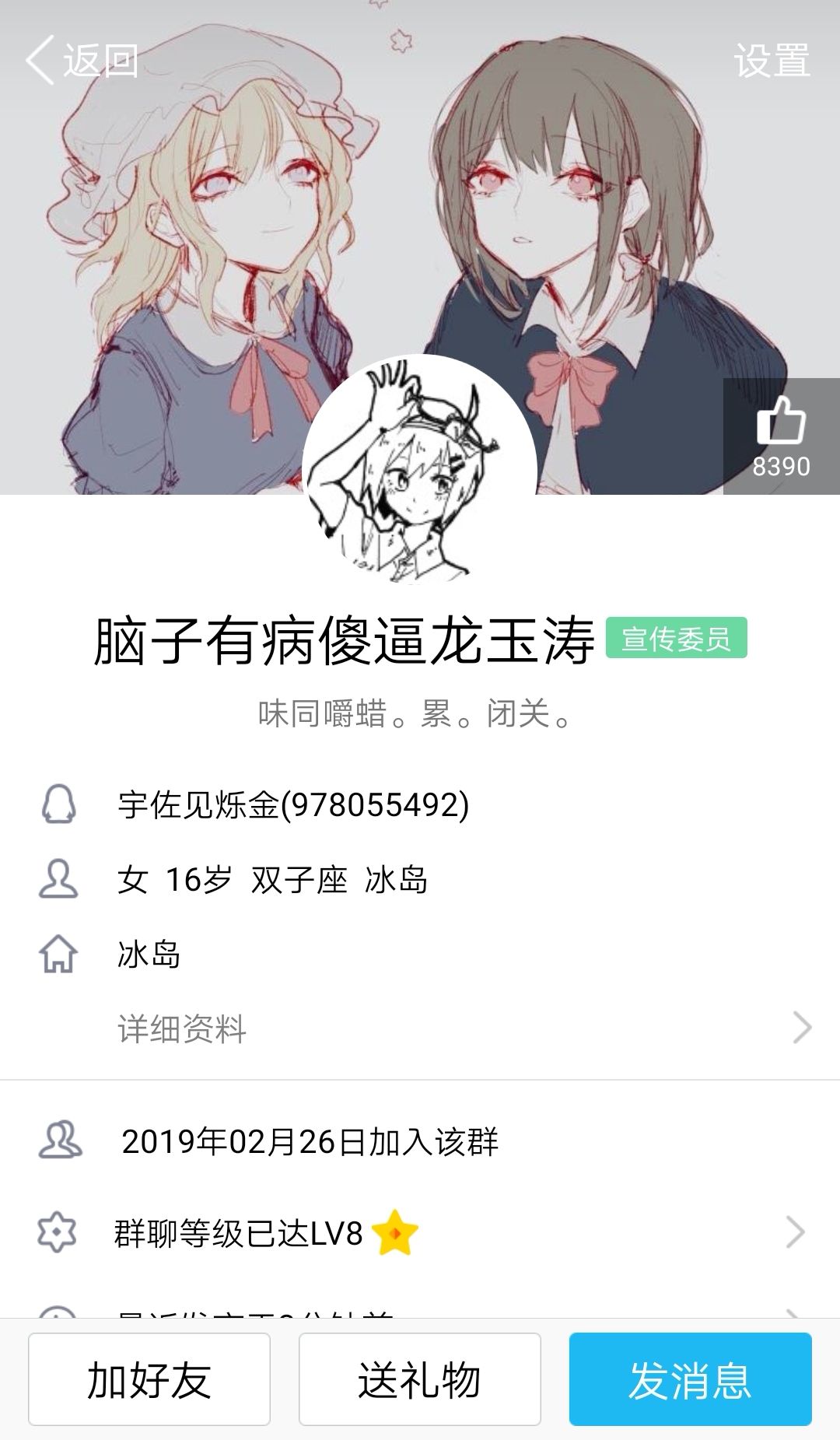Viewport: 840px width, 1440px height.
Task: Like this profile with the thumbs-up
Action: 781,436
